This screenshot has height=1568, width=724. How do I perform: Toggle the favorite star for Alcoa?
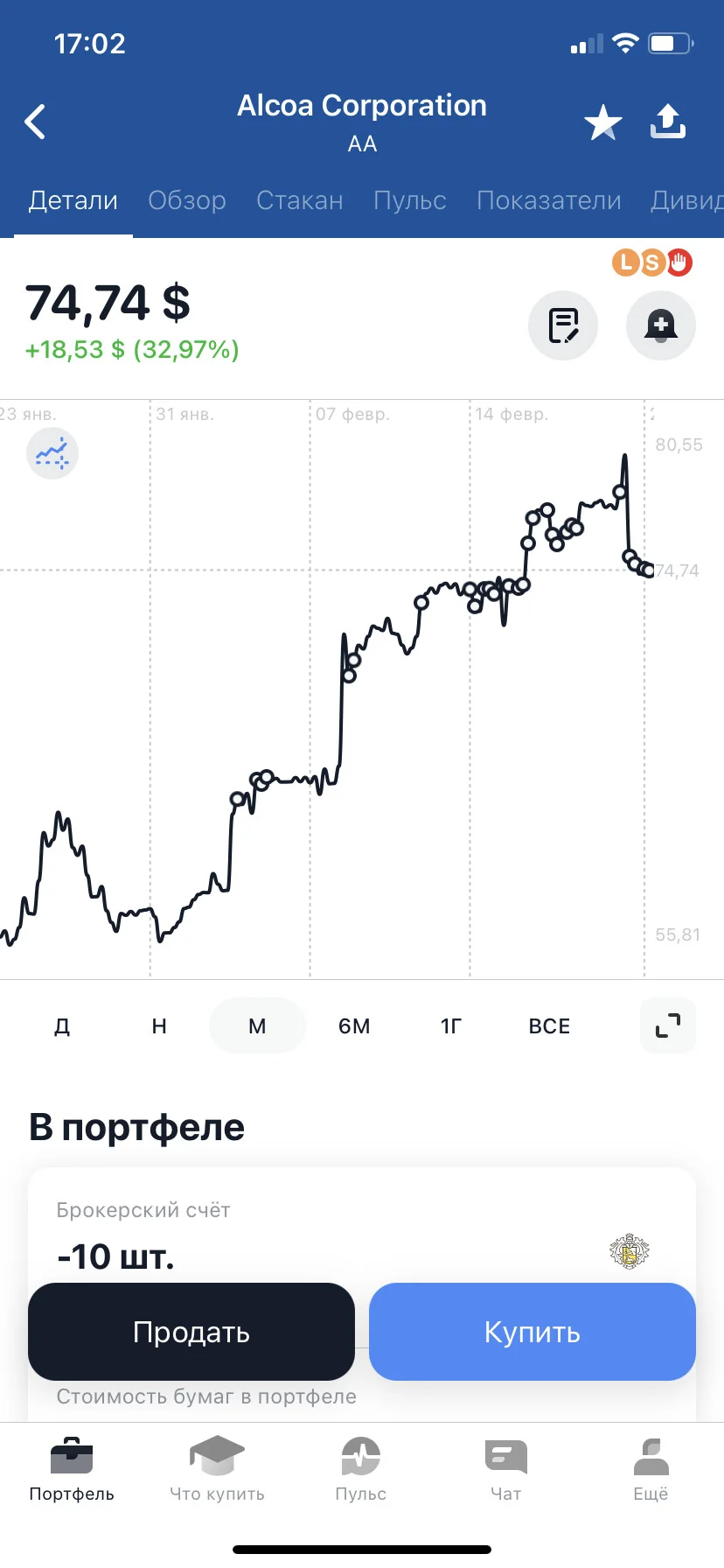tap(603, 122)
